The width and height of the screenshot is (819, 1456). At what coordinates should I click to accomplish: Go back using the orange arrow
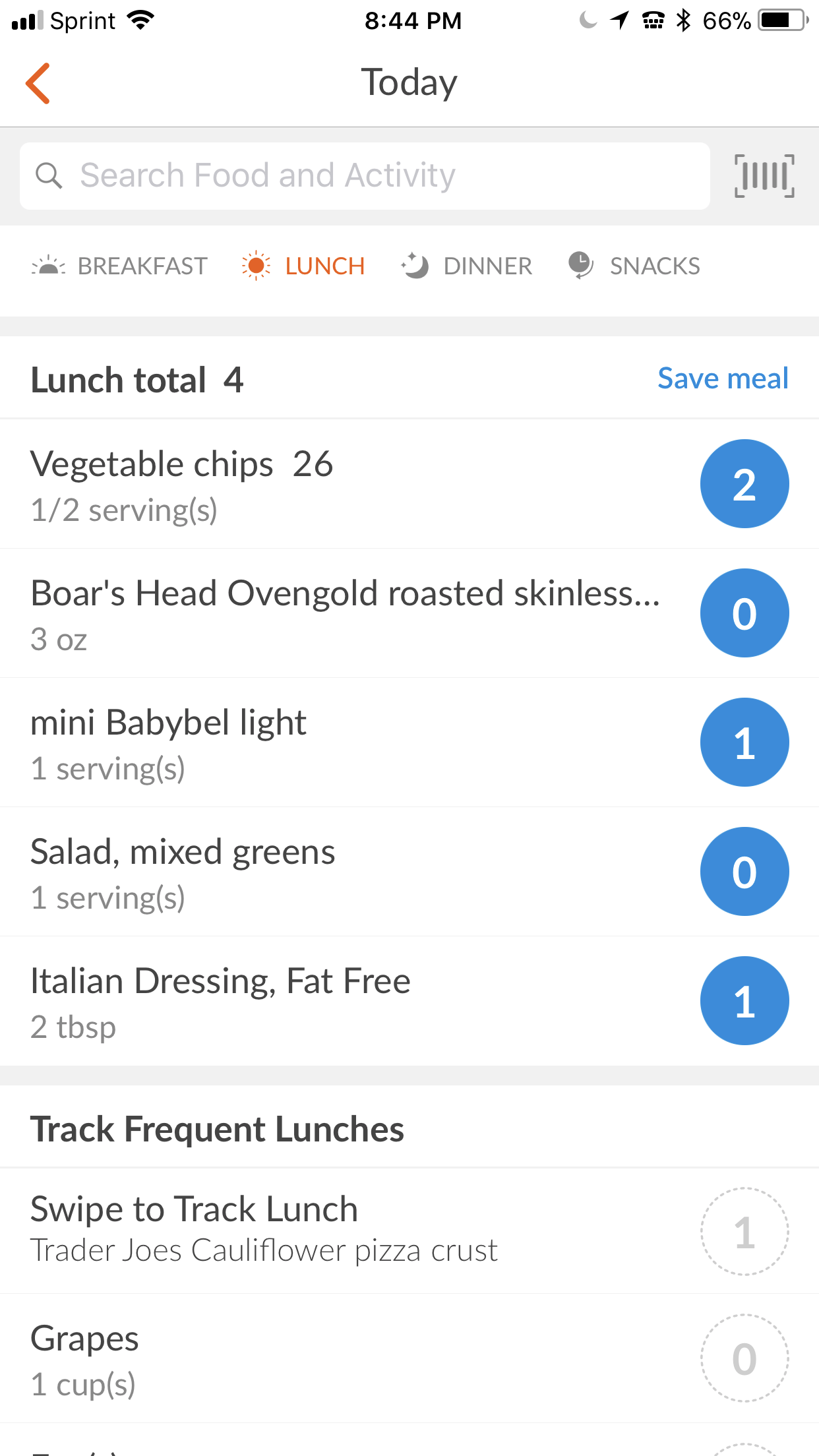click(38, 83)
